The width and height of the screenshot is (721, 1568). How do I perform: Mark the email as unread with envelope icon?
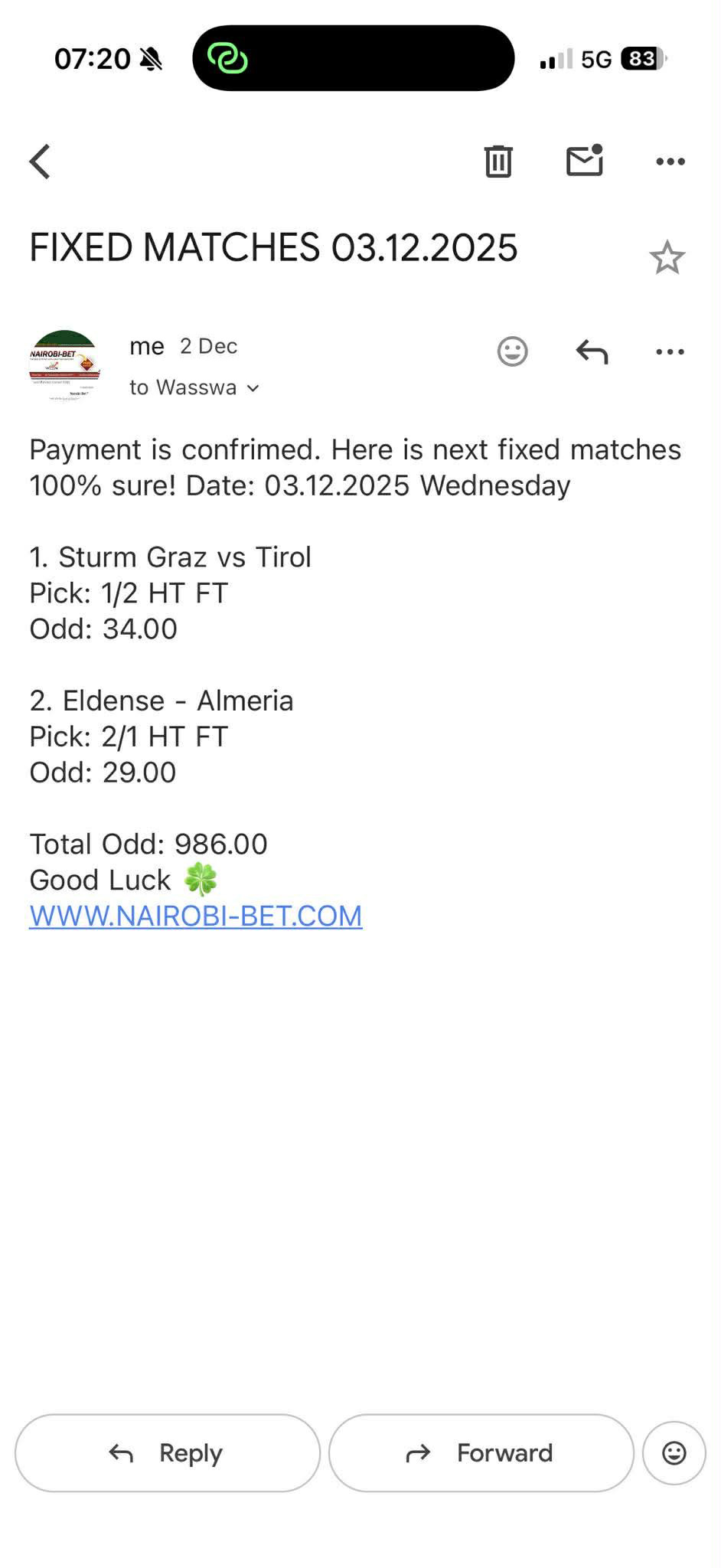586,161
